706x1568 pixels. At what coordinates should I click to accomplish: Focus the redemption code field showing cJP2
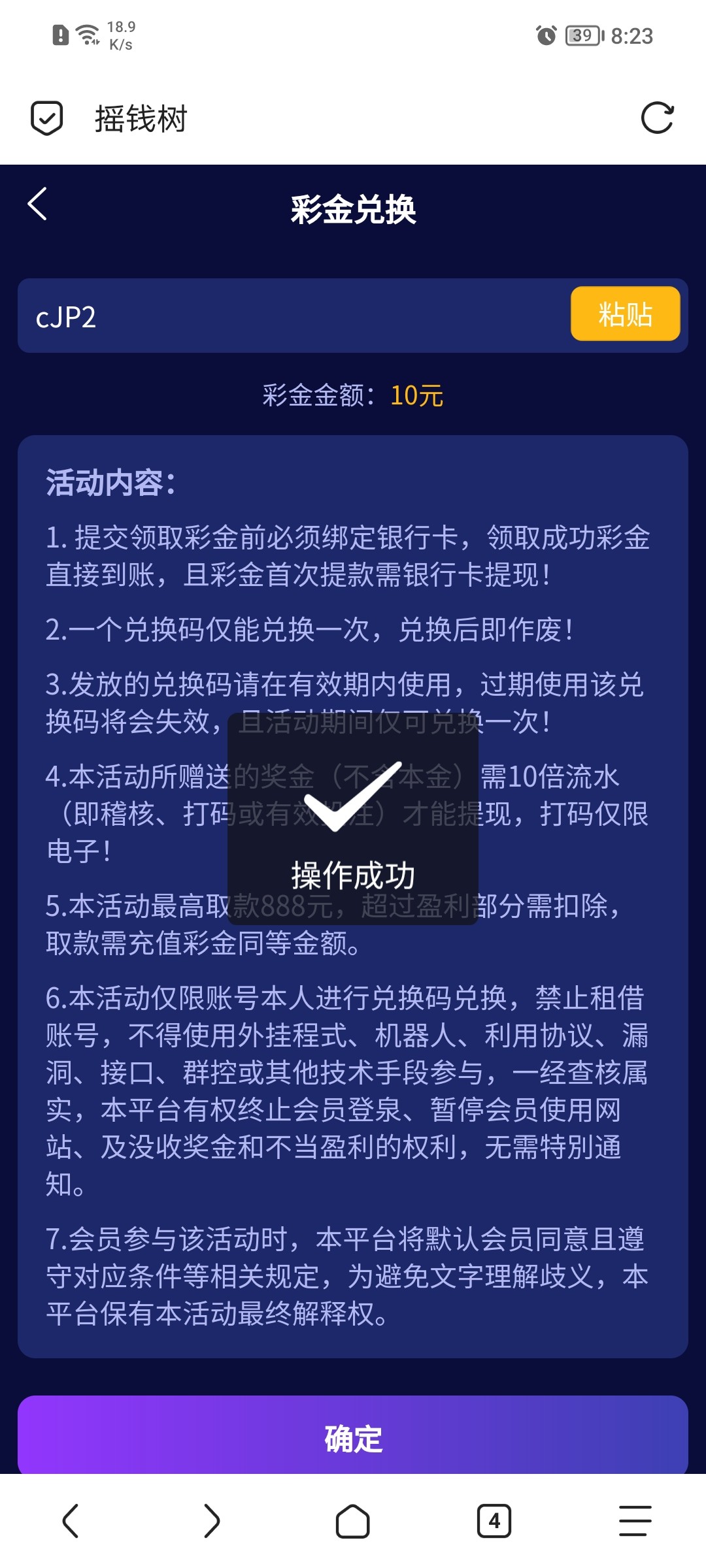(288, 317)
